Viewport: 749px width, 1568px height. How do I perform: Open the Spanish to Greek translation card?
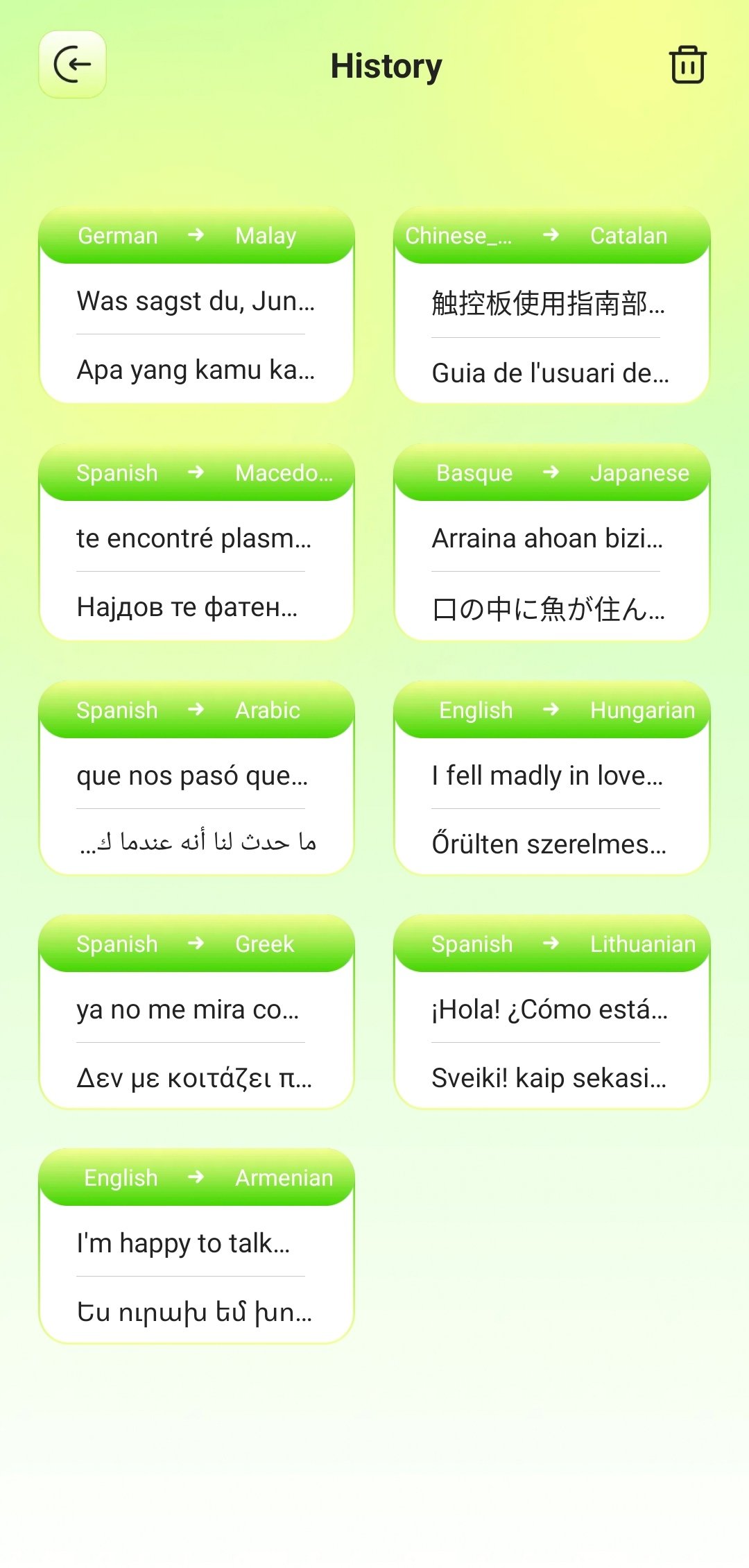point(196,1012)
